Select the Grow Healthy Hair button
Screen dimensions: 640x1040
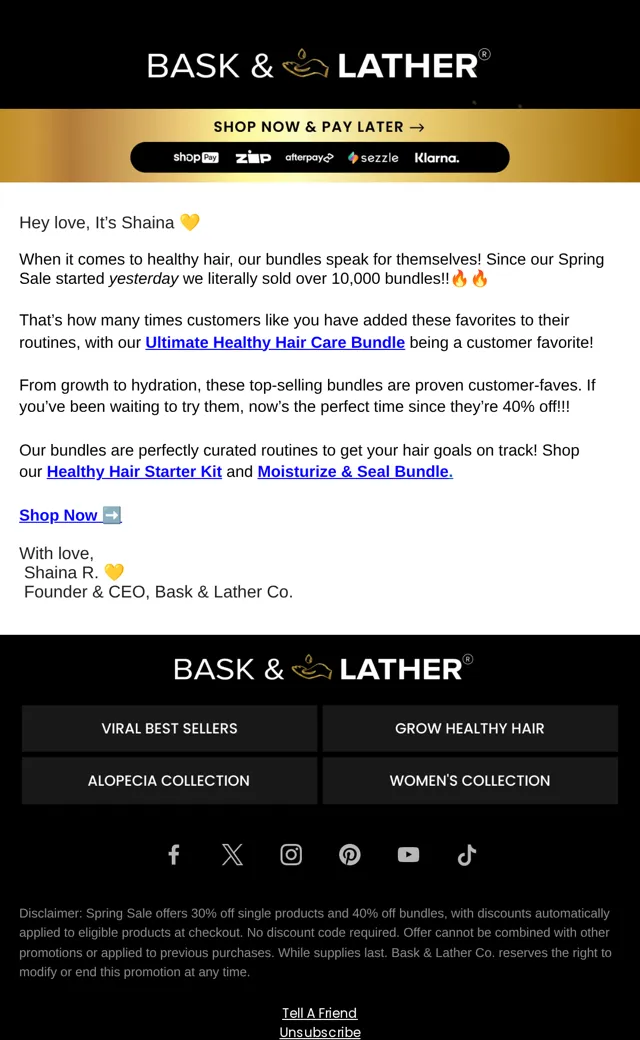[x=470, y=728]
